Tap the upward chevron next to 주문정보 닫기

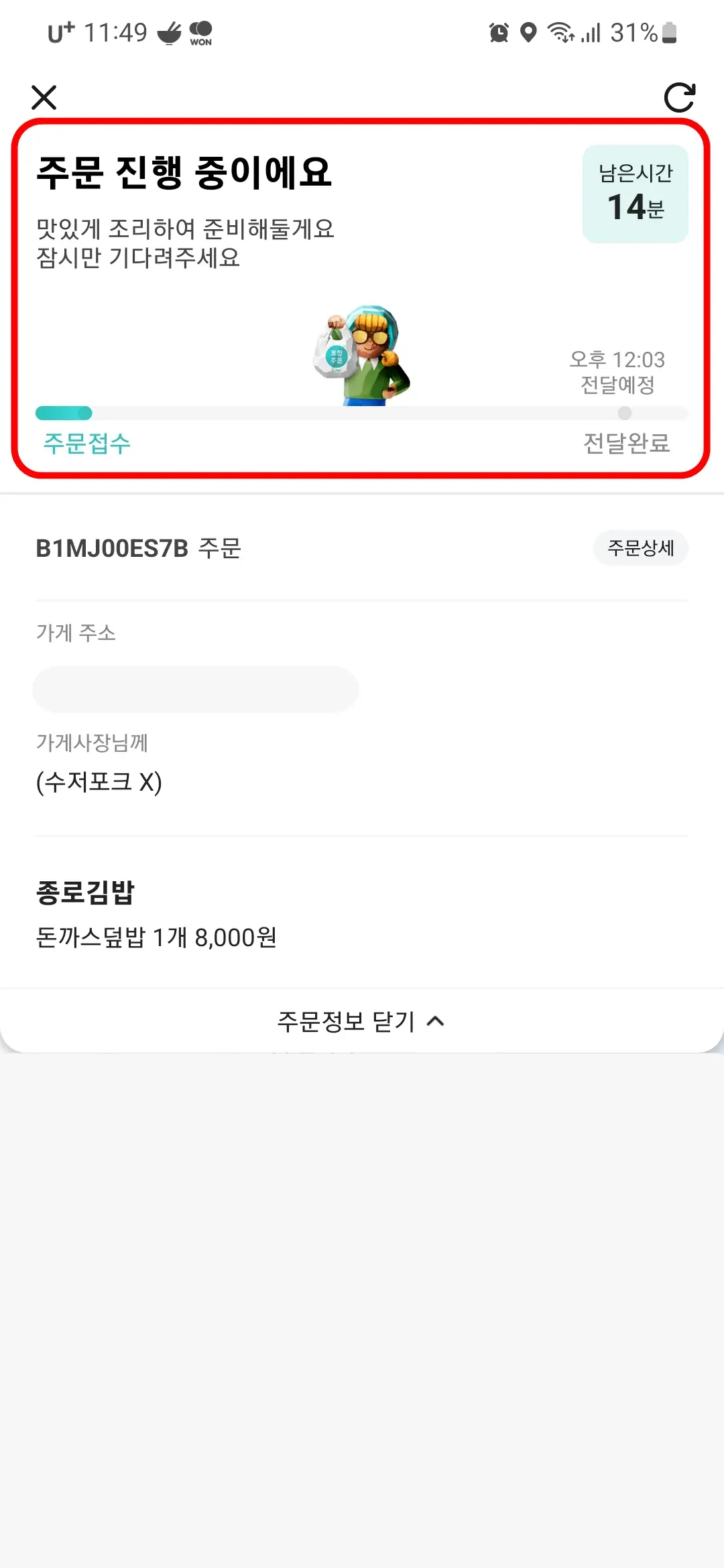pos(436,1021)
